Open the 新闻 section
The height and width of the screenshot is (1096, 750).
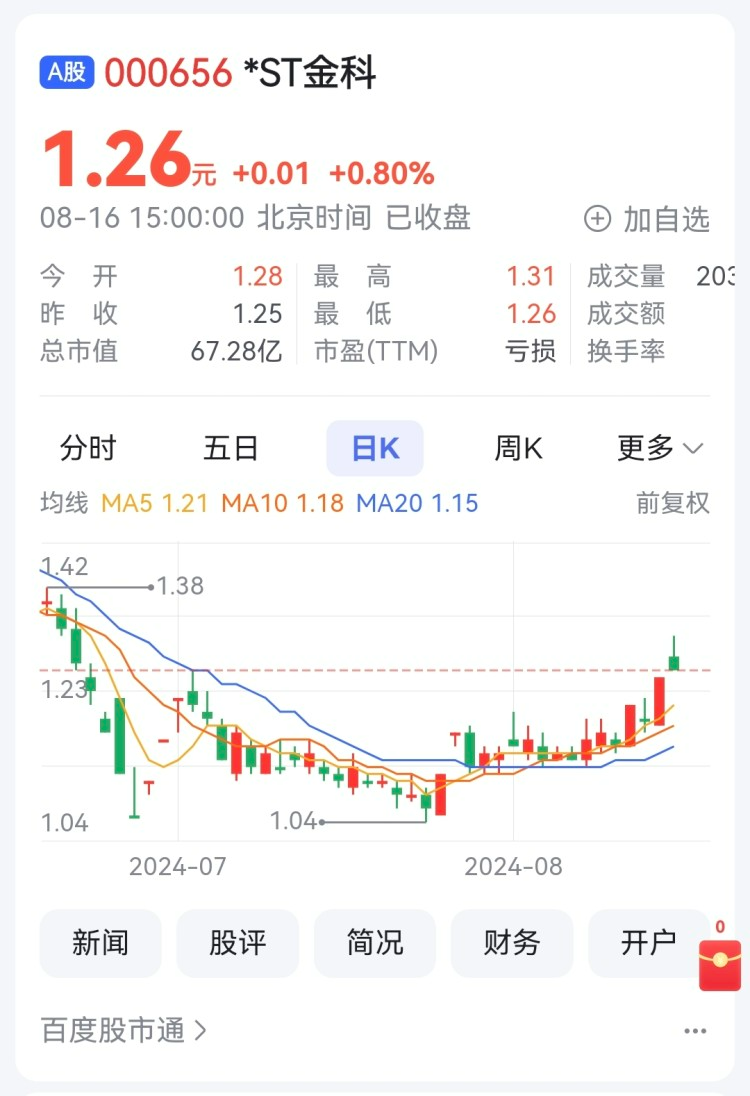pyautogui.click(x=100, y=942)
